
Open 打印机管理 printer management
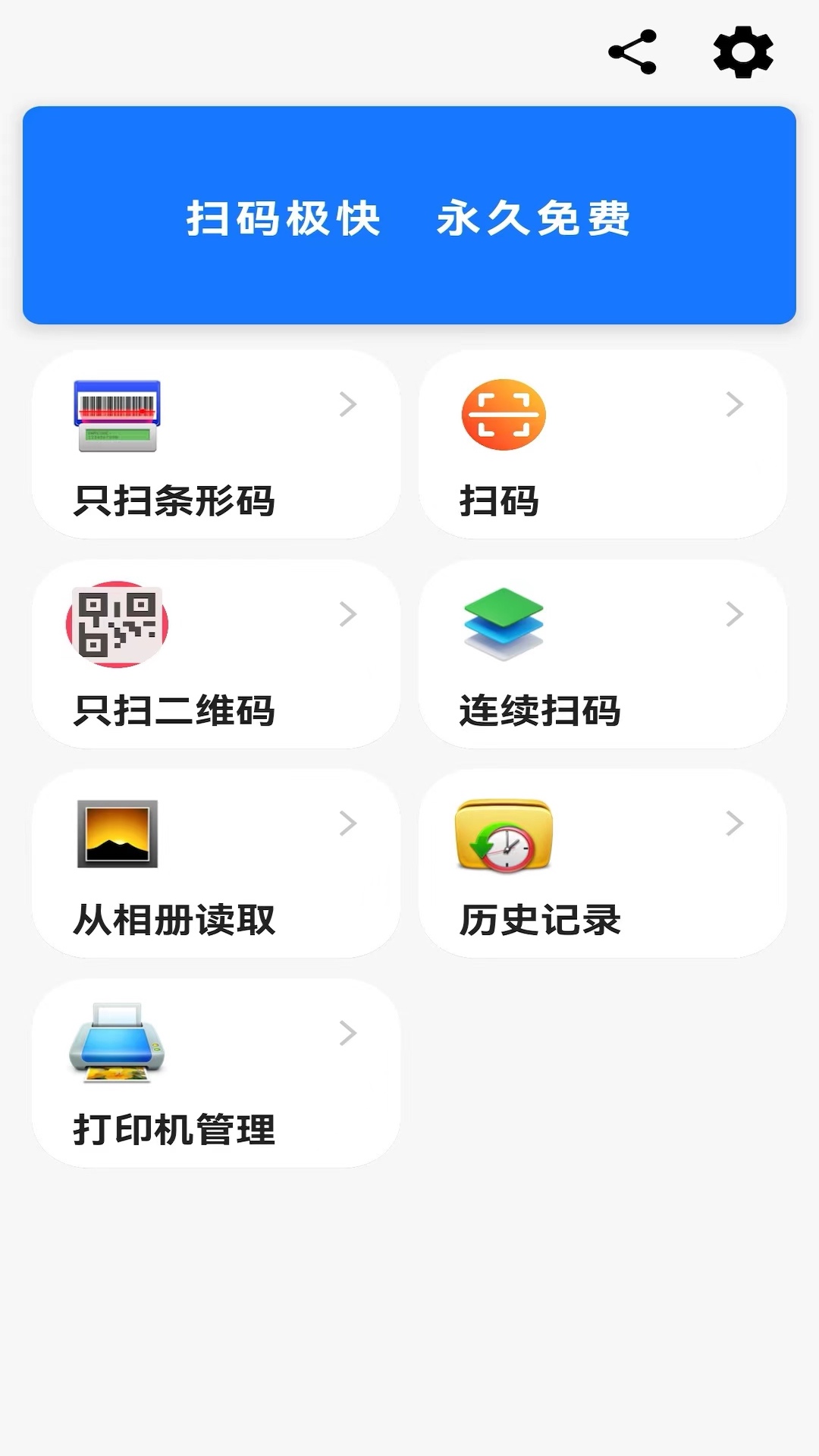point(216,1073)
